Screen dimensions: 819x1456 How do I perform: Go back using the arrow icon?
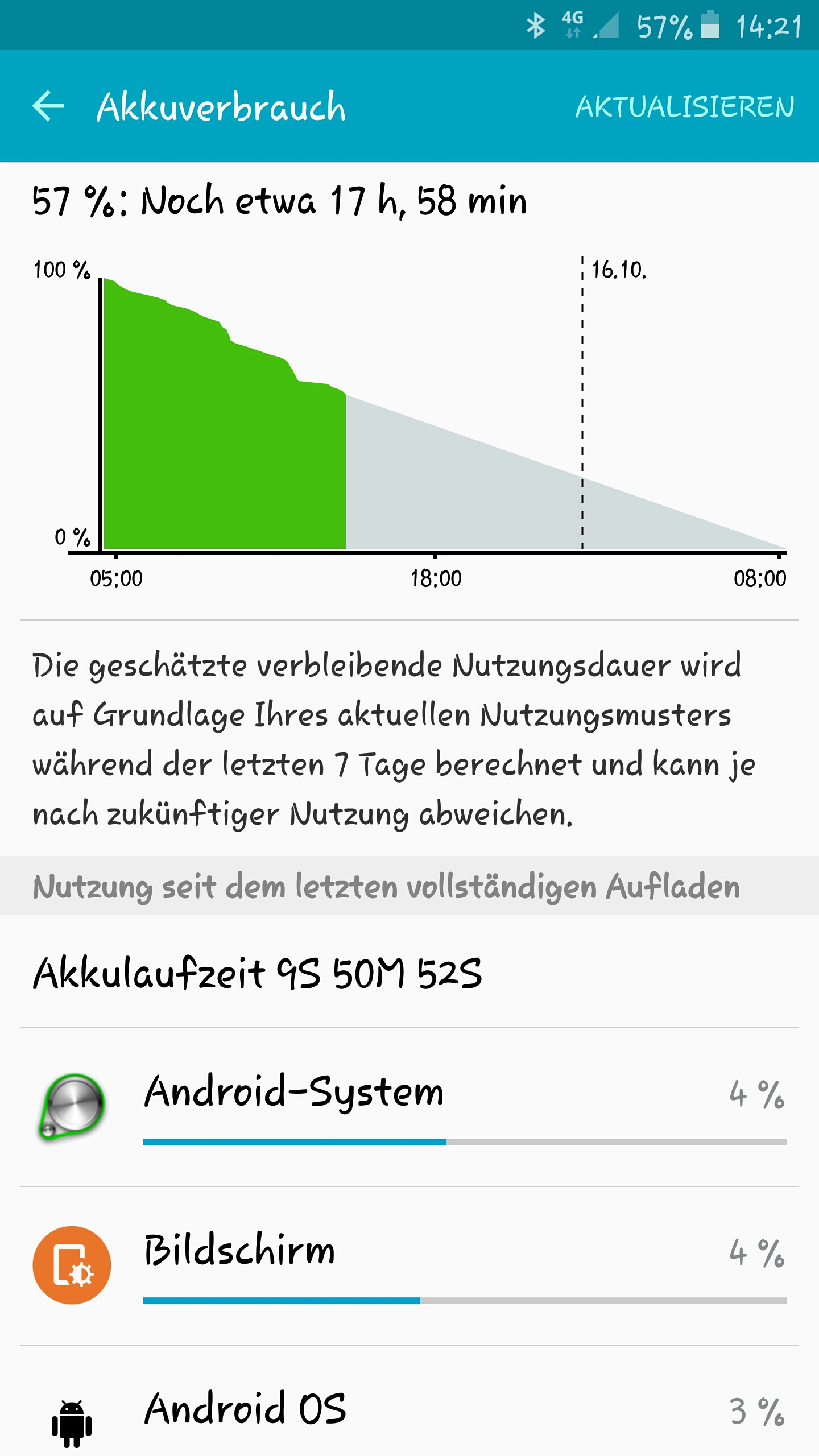(48, 106)
